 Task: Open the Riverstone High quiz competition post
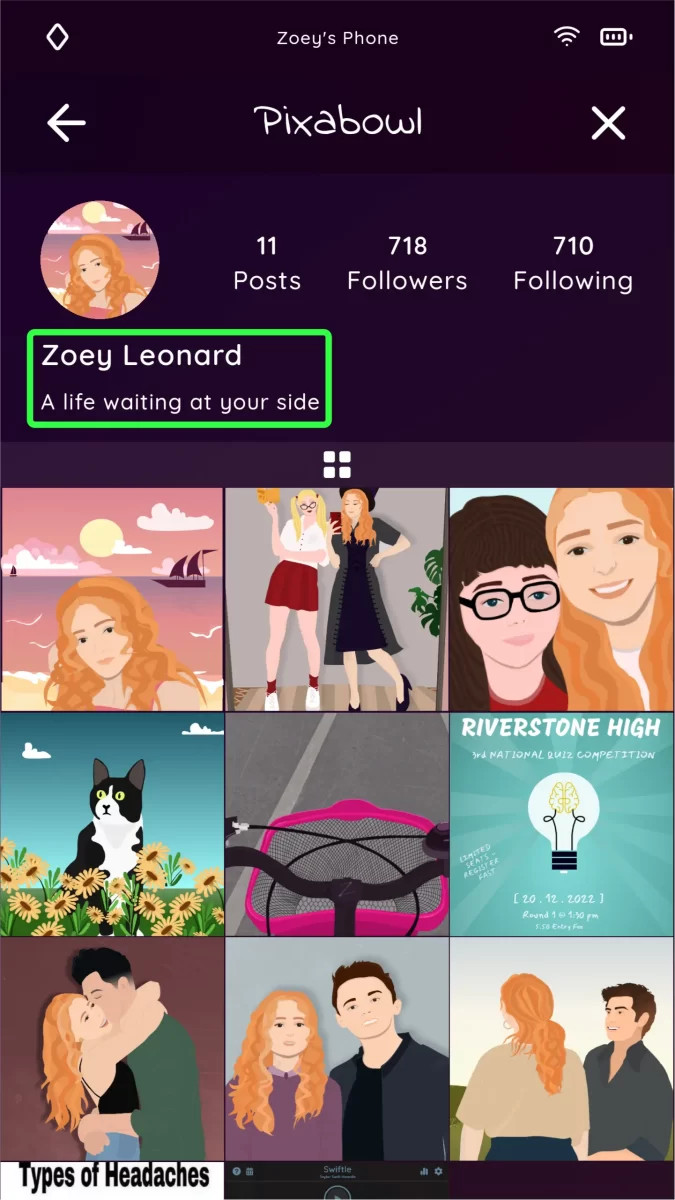[x=561, y=824]
